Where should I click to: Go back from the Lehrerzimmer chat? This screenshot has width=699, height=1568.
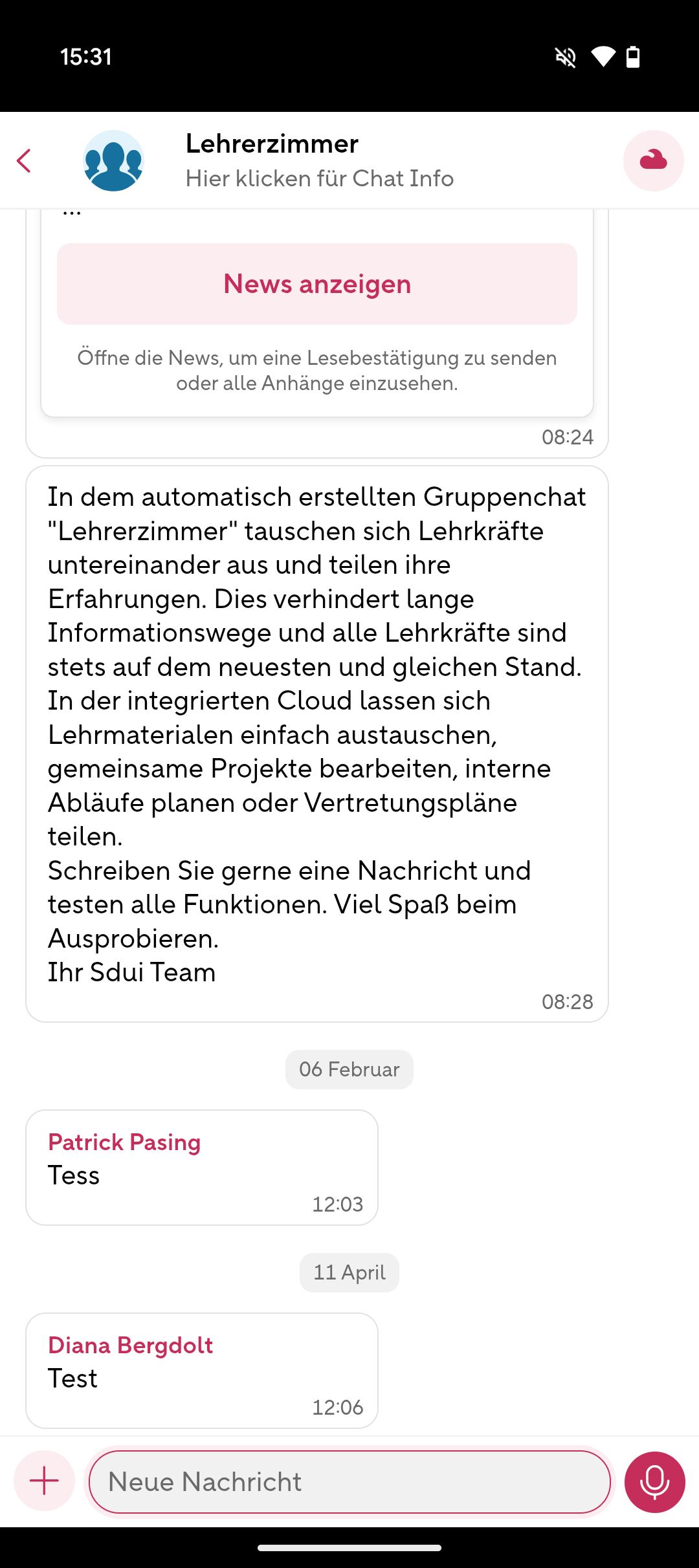click(x=25, y=161)
